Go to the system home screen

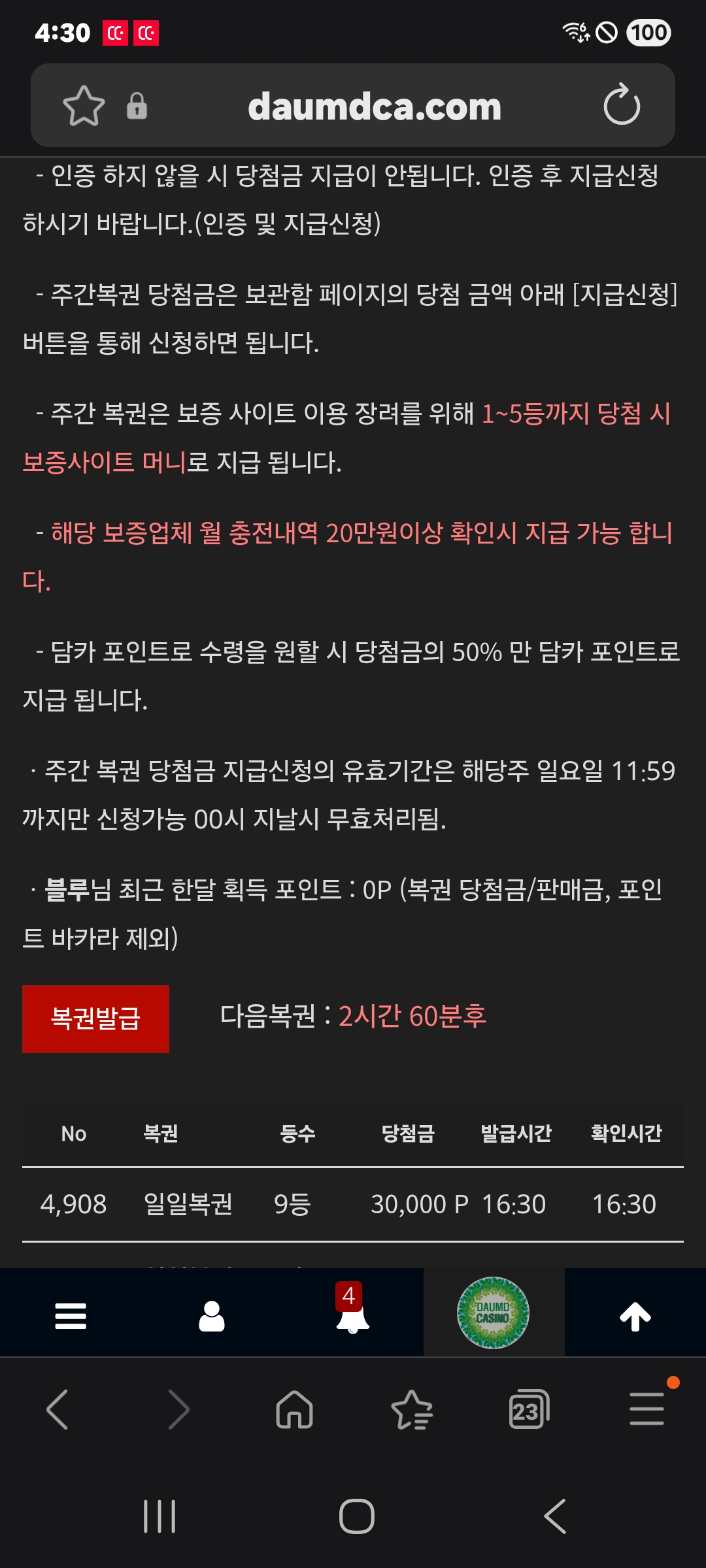pyautogui.click(x=357, y=1516)
